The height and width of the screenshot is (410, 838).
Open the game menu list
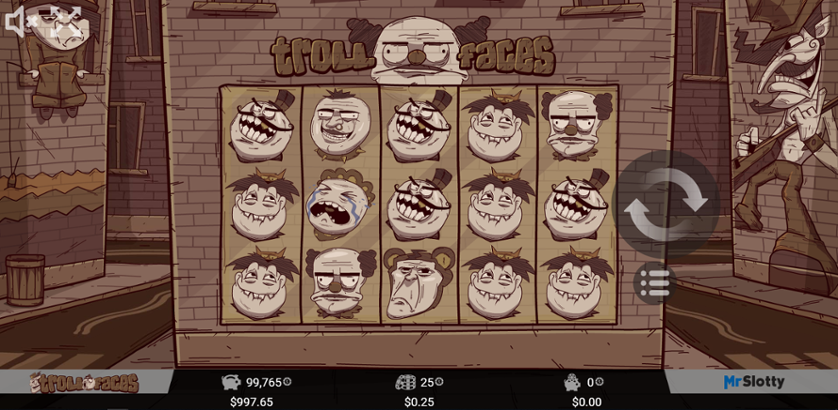(654, 283)
